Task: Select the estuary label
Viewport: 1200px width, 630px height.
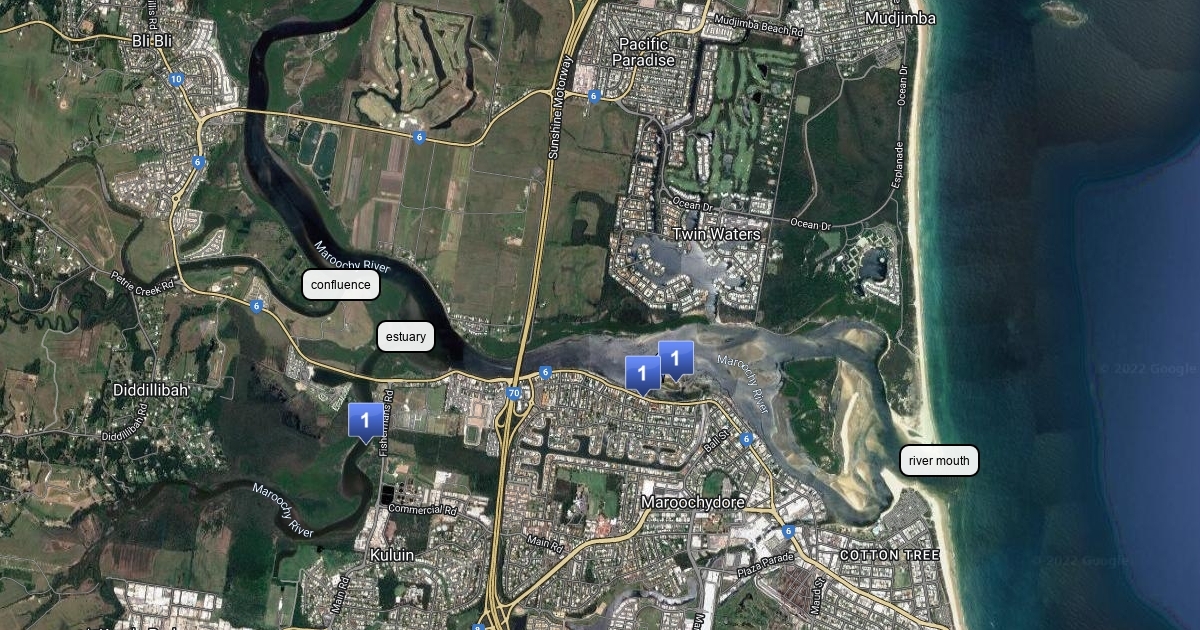Action: [405, 337]
